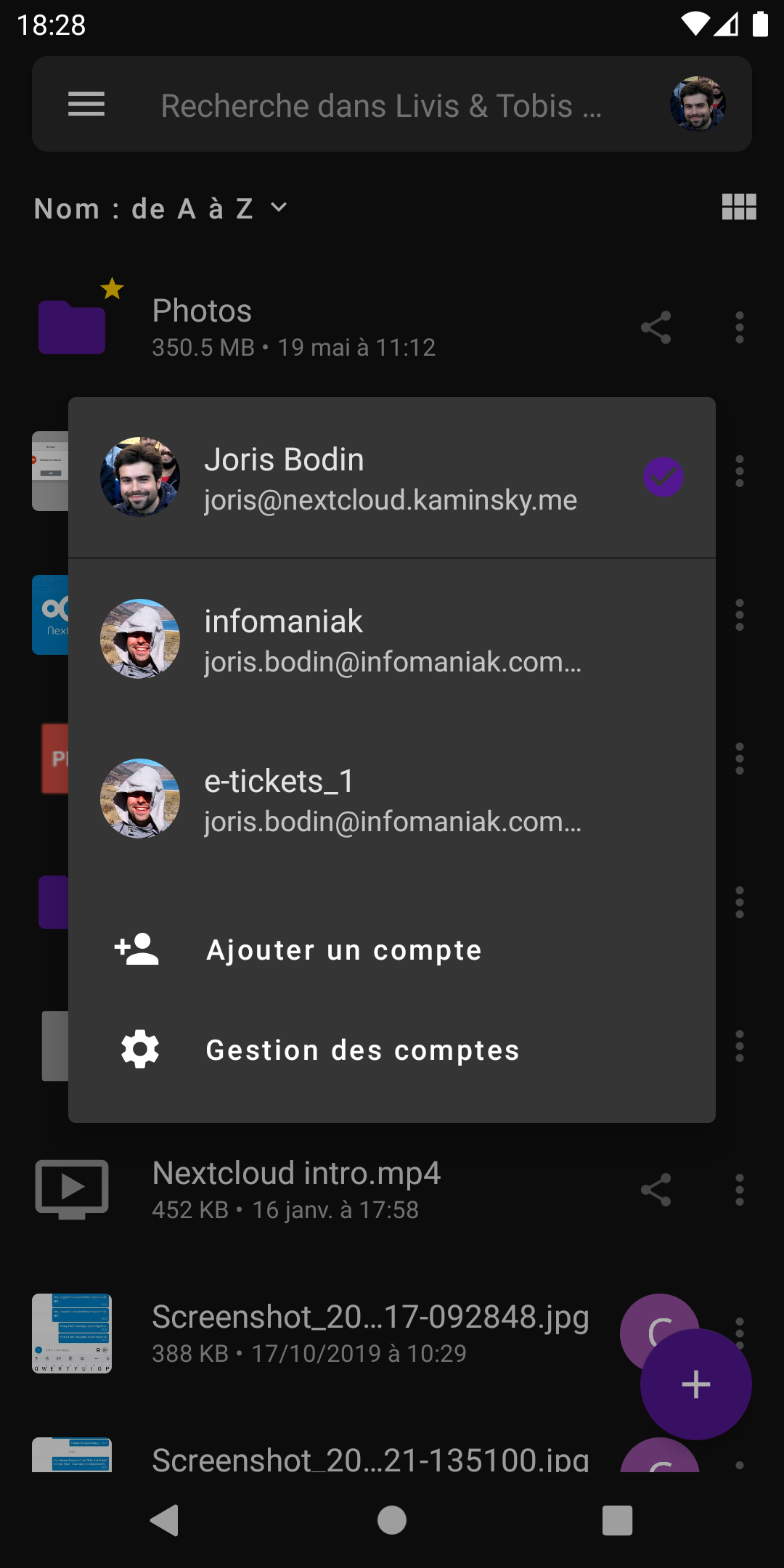Open the navigation drawer hamburger menu
The height and width of the screenshot is (1568, 784).
click(x=86, y=104)
